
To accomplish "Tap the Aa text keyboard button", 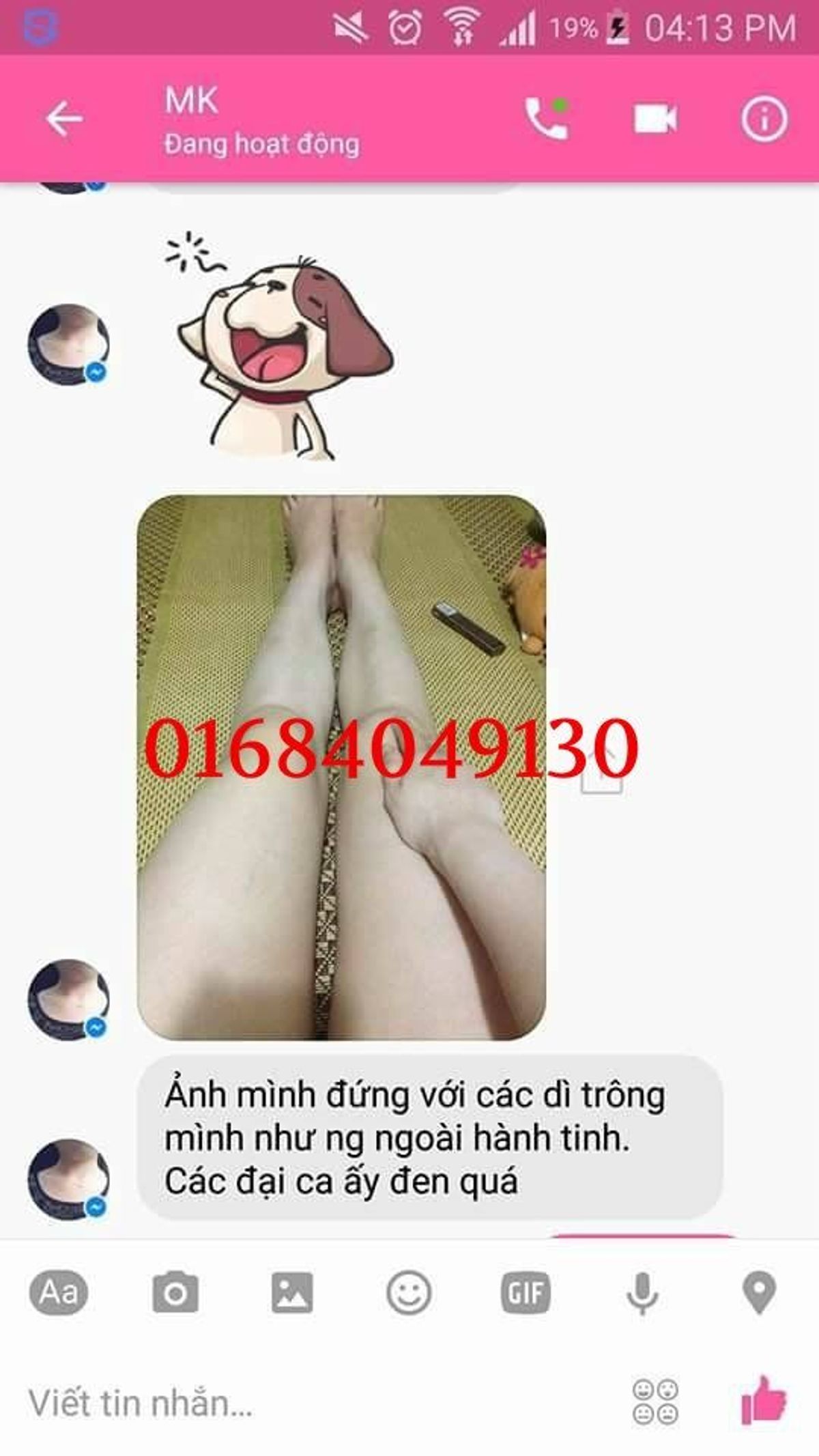I will 59,1292.
